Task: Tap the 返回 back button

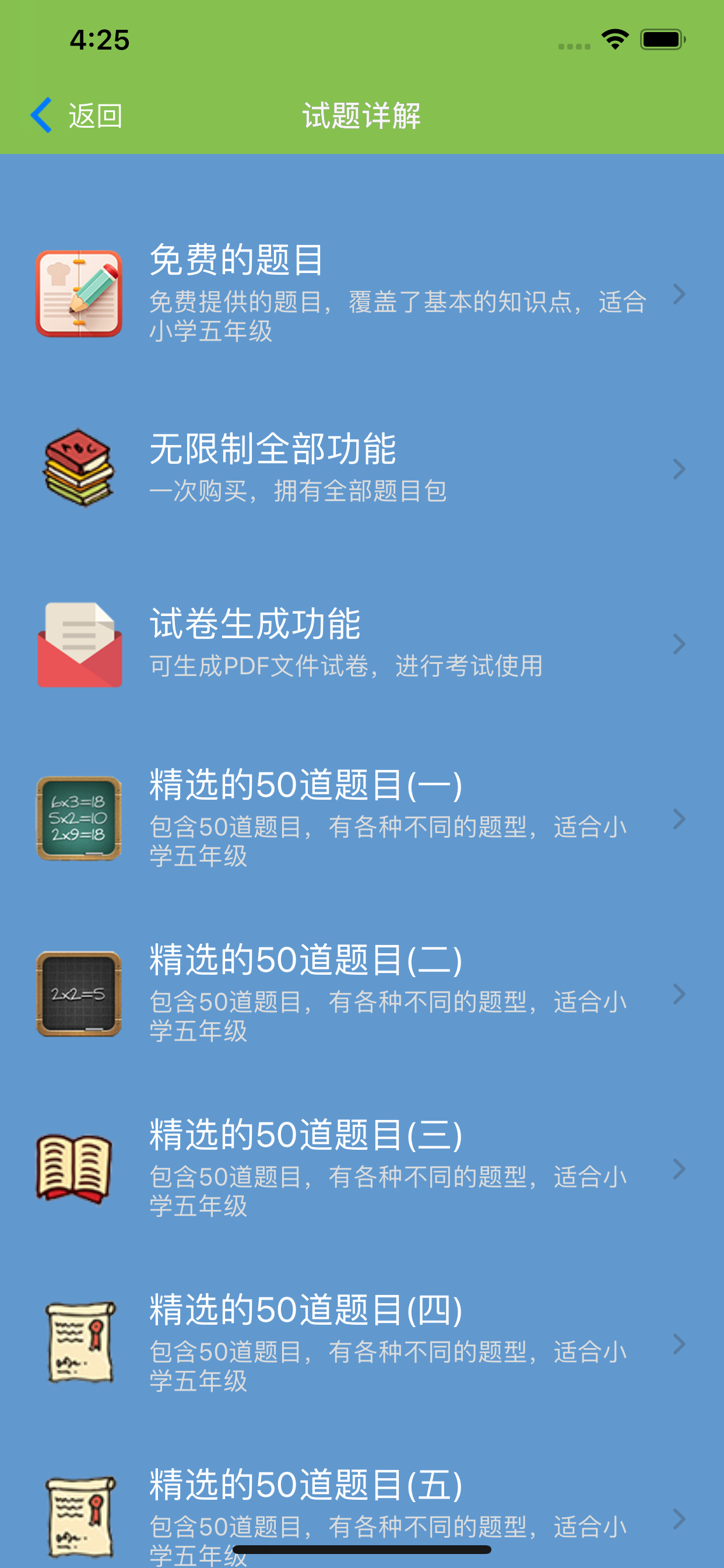Action: [77, 115]
